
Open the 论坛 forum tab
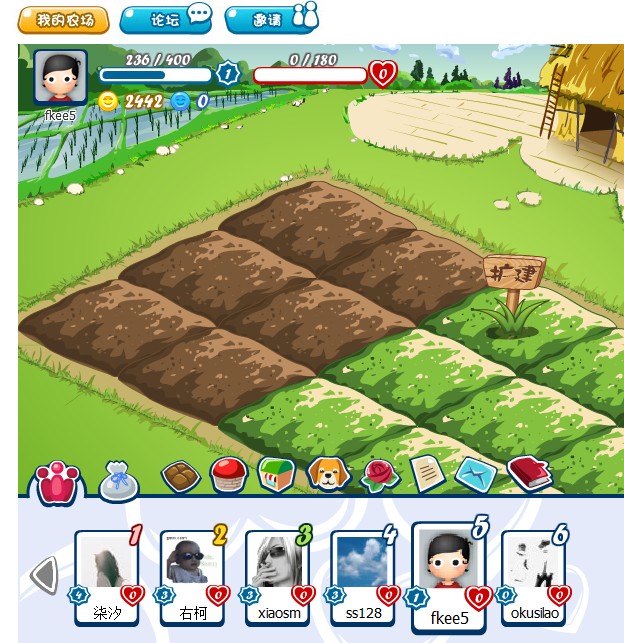tap(166, 19)
